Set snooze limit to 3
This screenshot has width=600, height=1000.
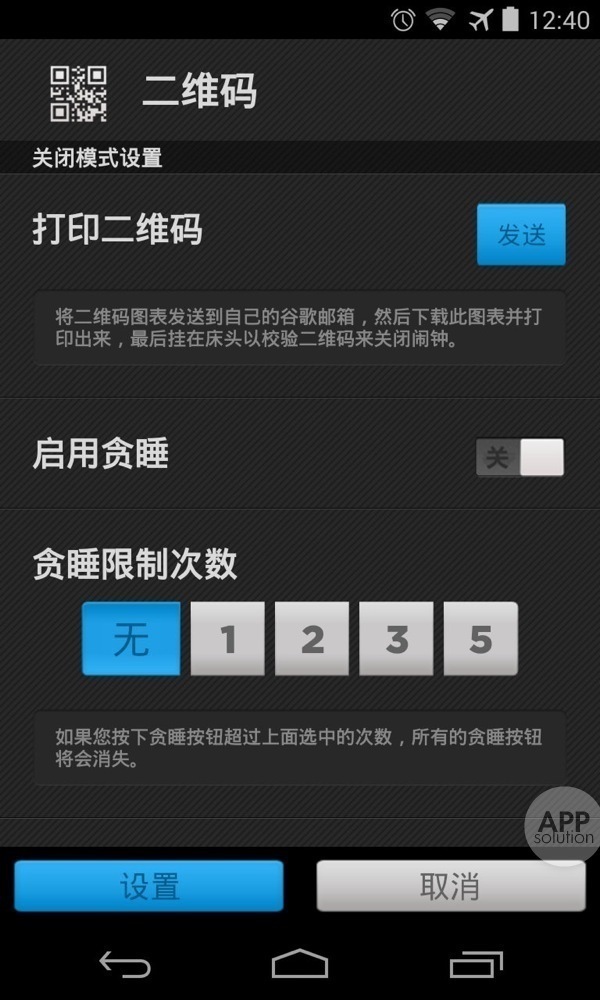396,639
